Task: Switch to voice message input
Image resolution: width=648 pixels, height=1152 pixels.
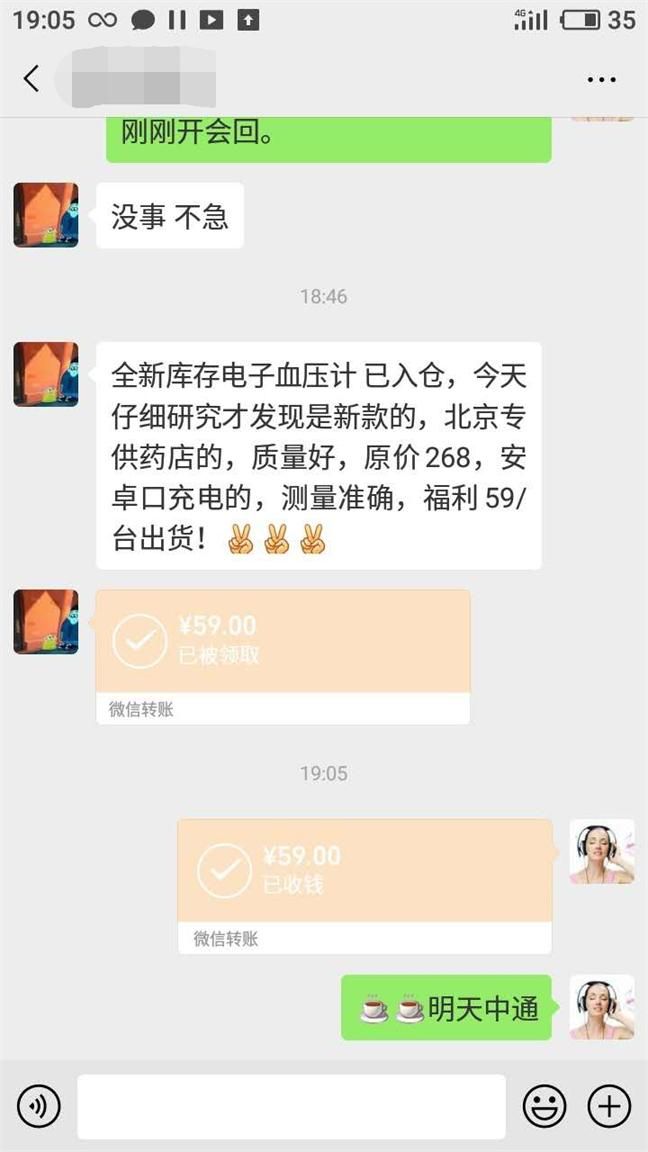Action: [x=38, y=1106]
